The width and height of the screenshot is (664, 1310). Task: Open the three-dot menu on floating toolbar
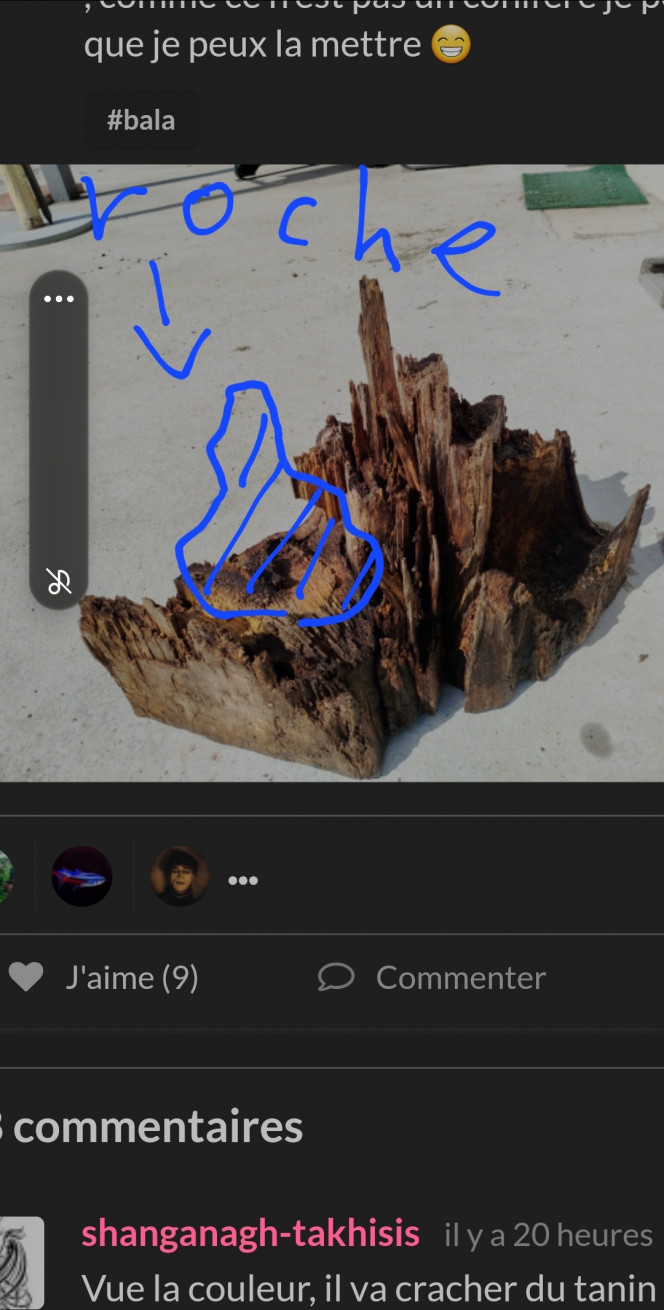(59, 299)
